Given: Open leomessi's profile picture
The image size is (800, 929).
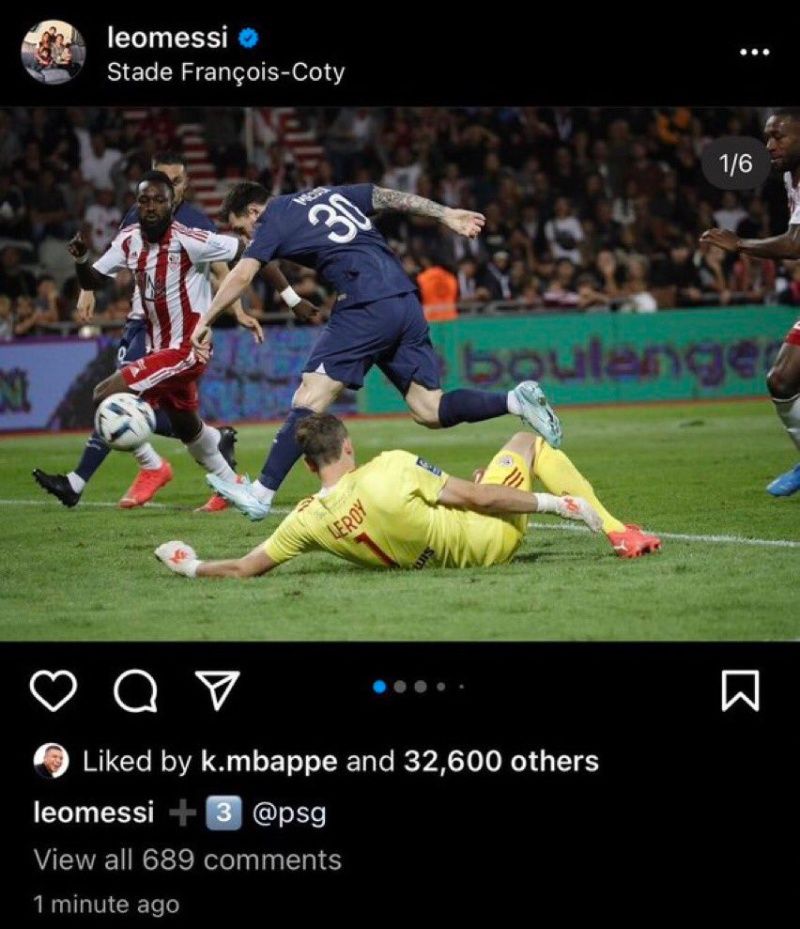Looking at the screenshot, I should coord(53,52).
